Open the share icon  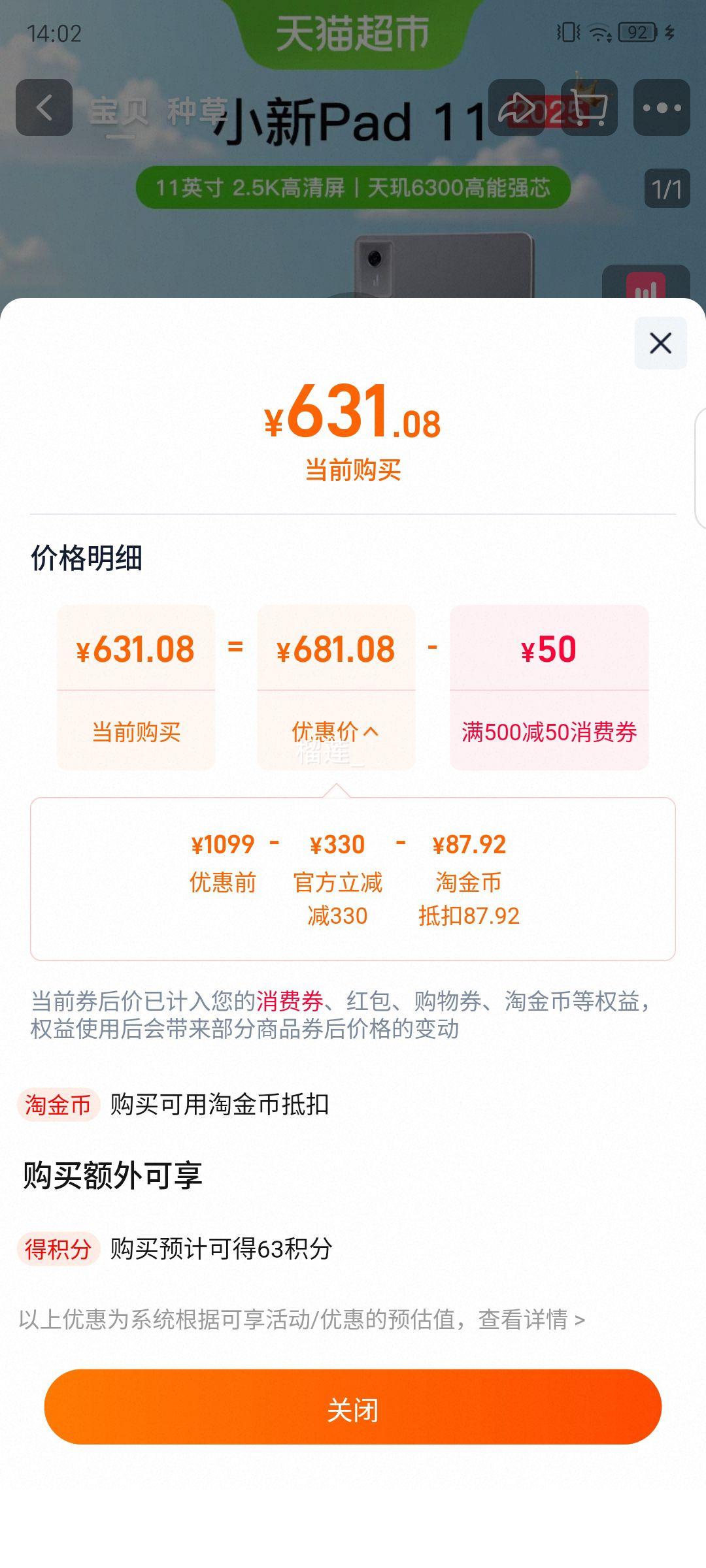[518, 106]
